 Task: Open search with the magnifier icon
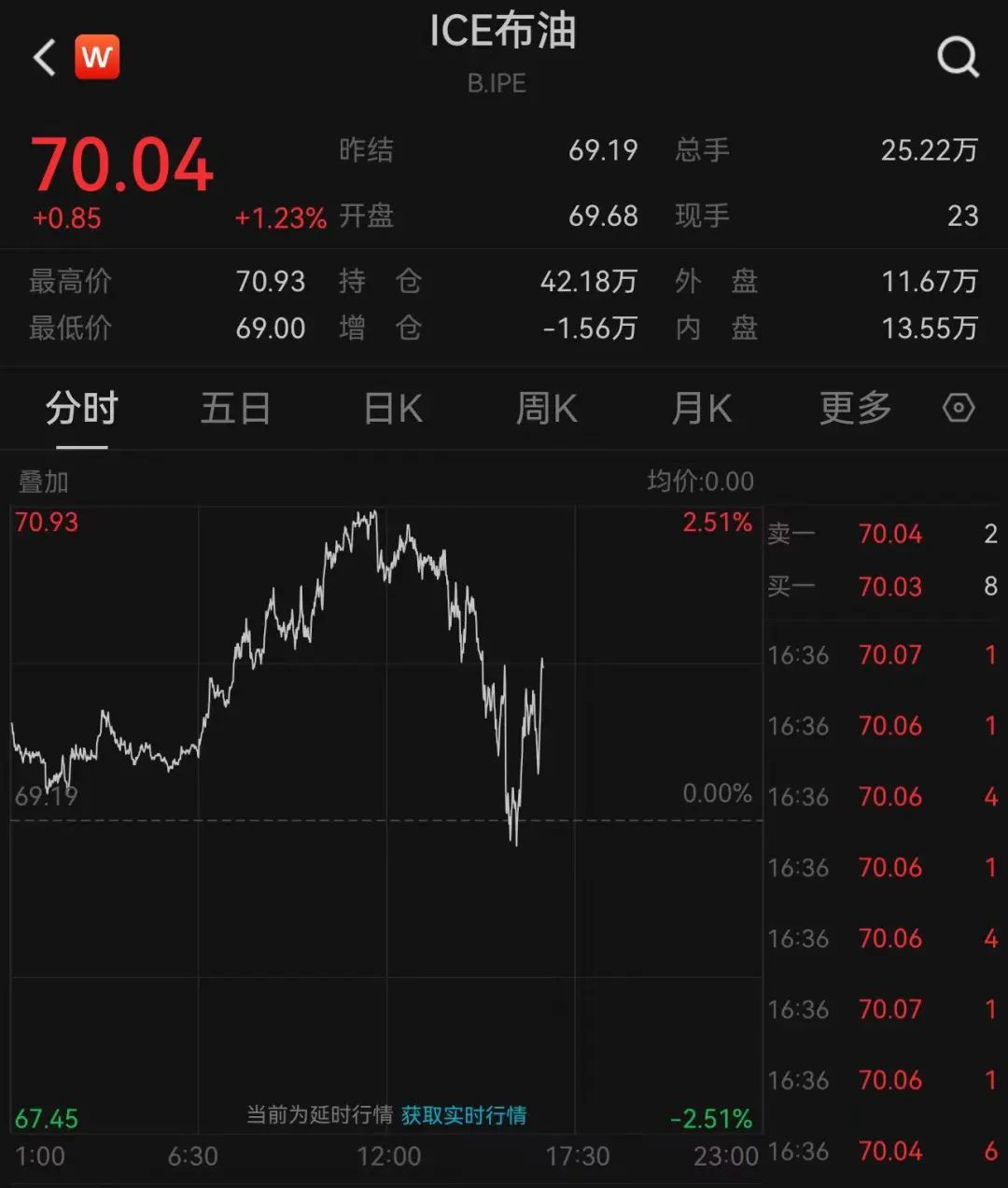(956, 56)
